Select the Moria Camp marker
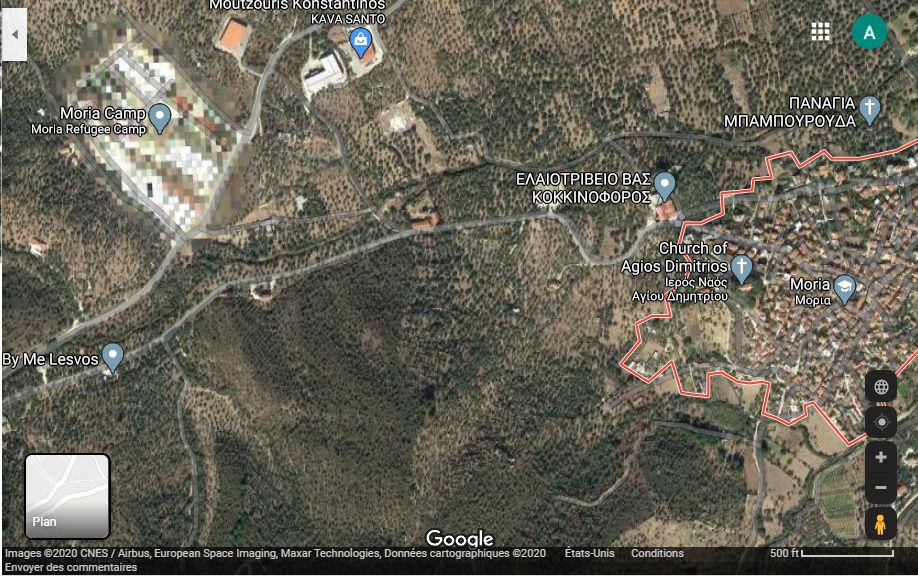 click(x=160, y=117)
